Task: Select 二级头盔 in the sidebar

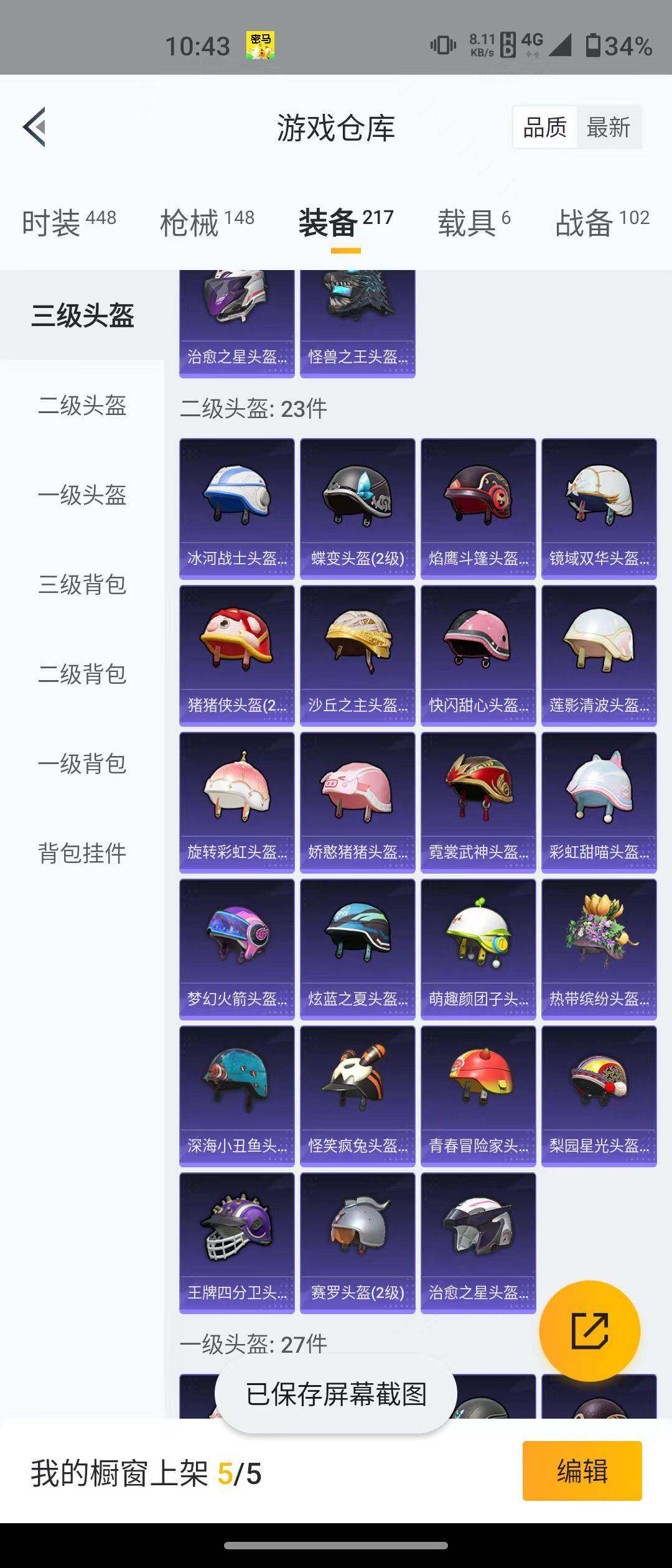Action: [82, 406]
